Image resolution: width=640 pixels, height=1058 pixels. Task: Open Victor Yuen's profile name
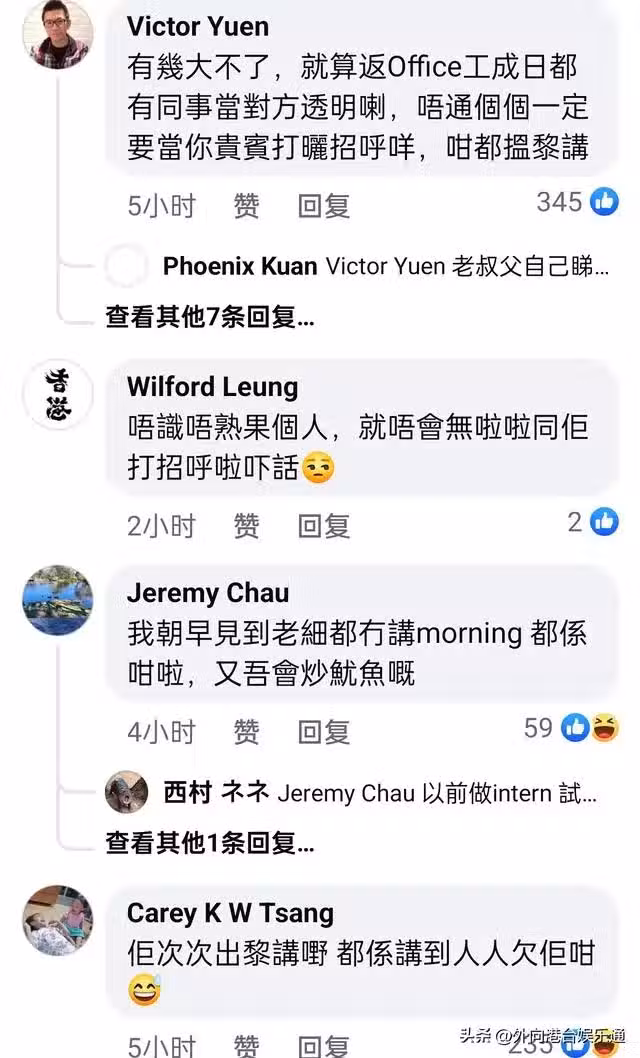[198, 26]
